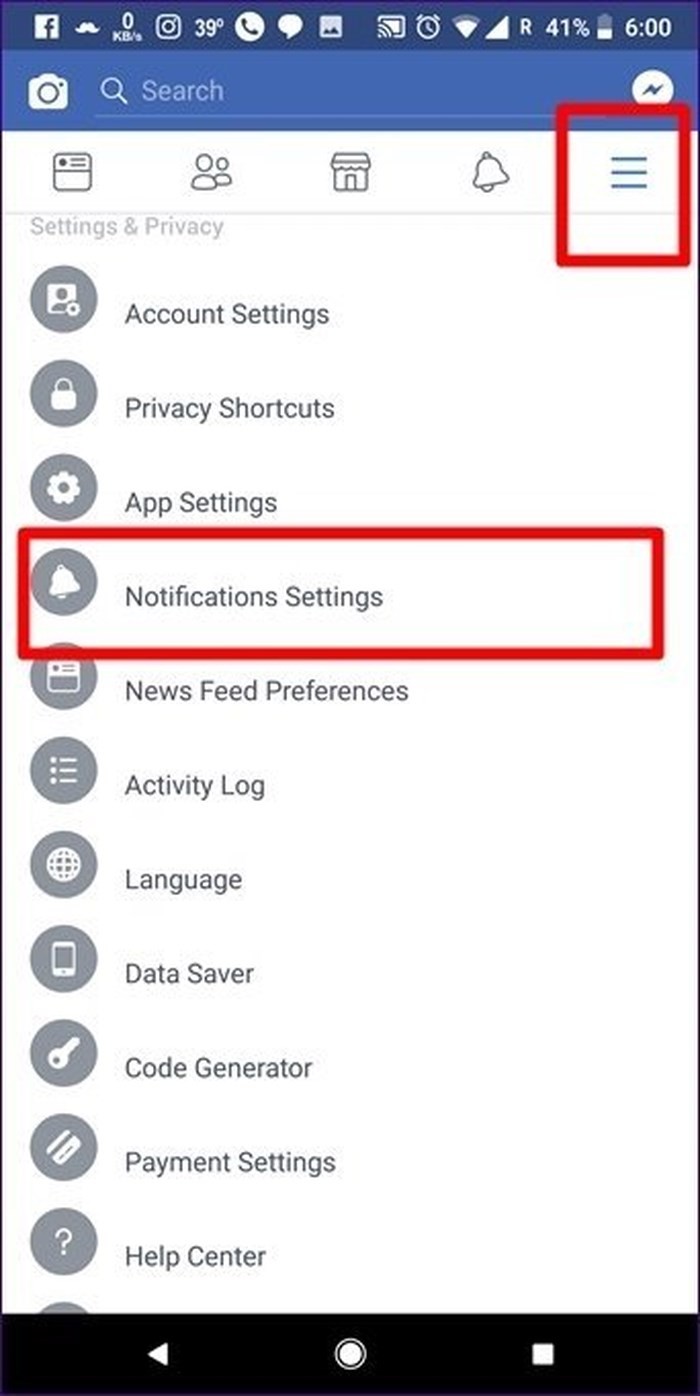The width and height of the screenshot is (700, 1396).
Task: Open Code Generator
Action: 218,1068
